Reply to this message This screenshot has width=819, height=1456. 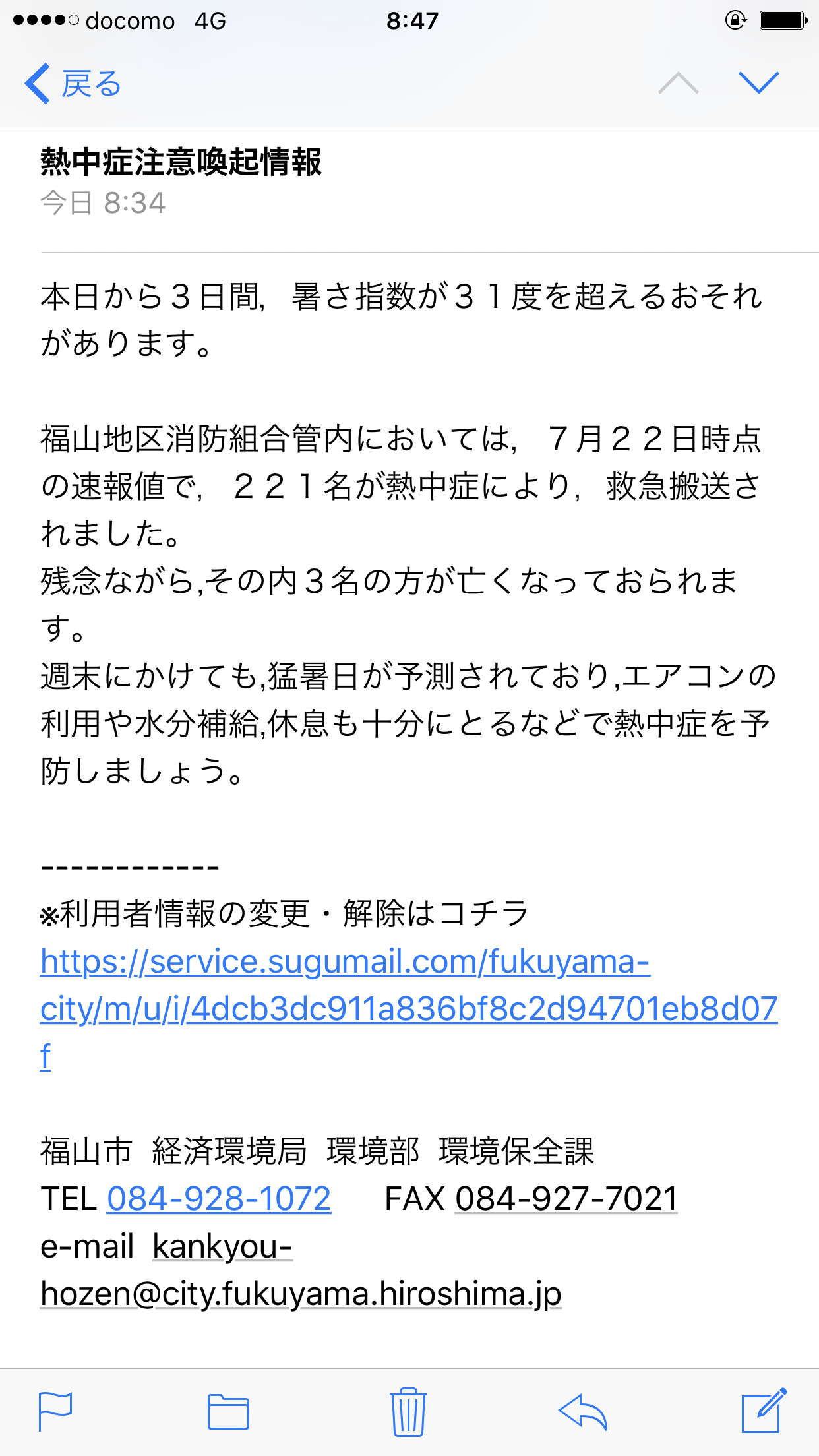click(582, 1412)
